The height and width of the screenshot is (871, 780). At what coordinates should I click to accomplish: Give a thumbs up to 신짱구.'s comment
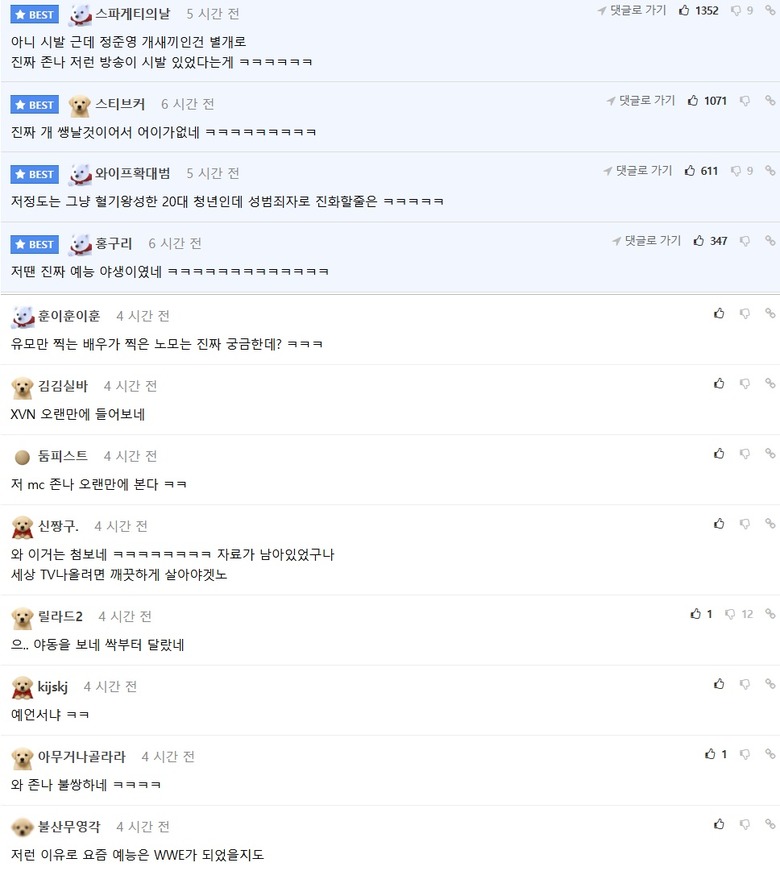point(719,523)
